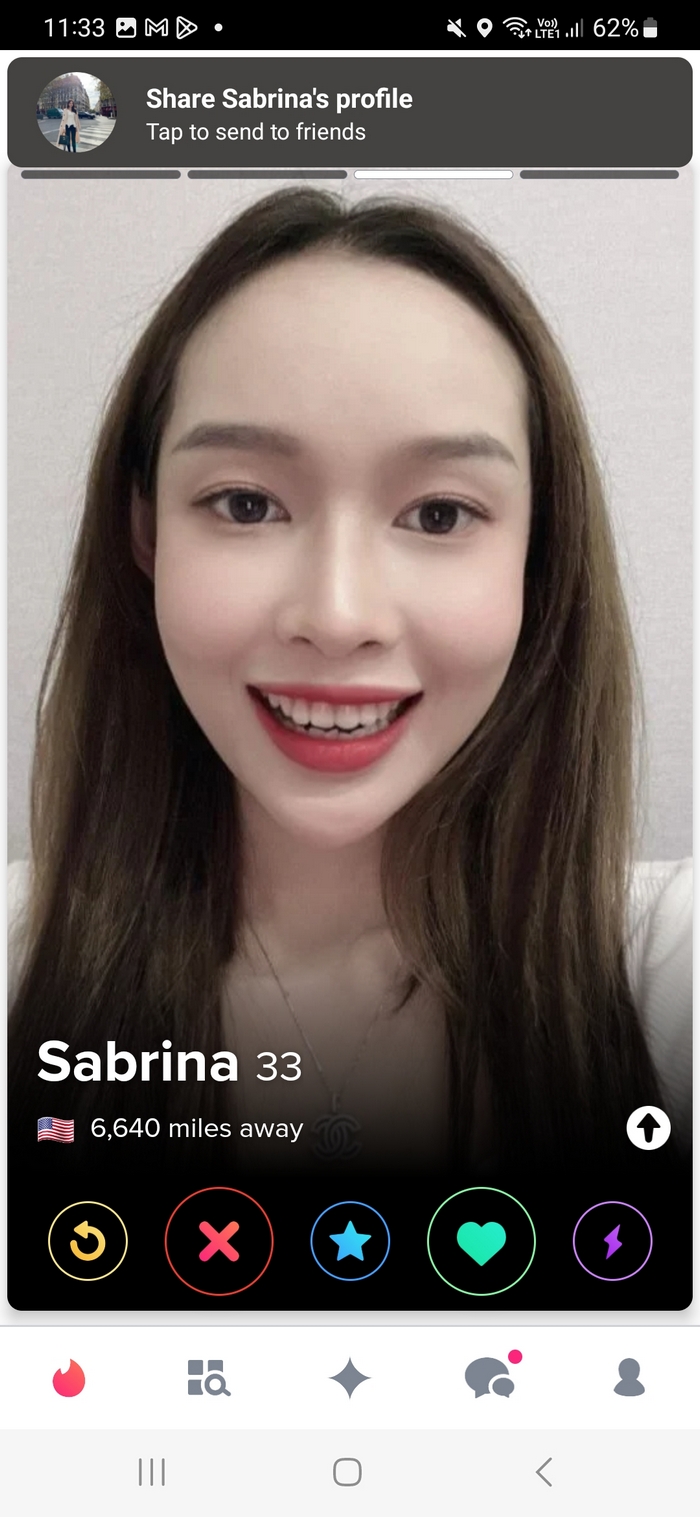Activate Boost with the purple lightning bolt
This screenshot has height=1517, width=700.
click(612, 1241)
